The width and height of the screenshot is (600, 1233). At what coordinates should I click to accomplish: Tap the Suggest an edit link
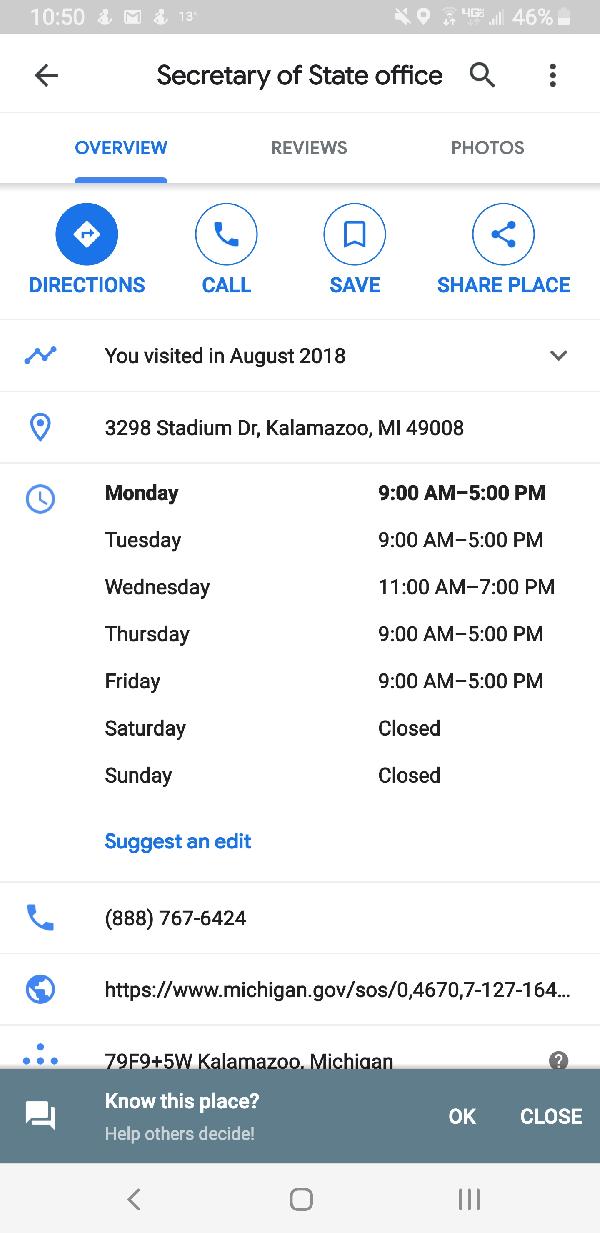coord(178,841)
